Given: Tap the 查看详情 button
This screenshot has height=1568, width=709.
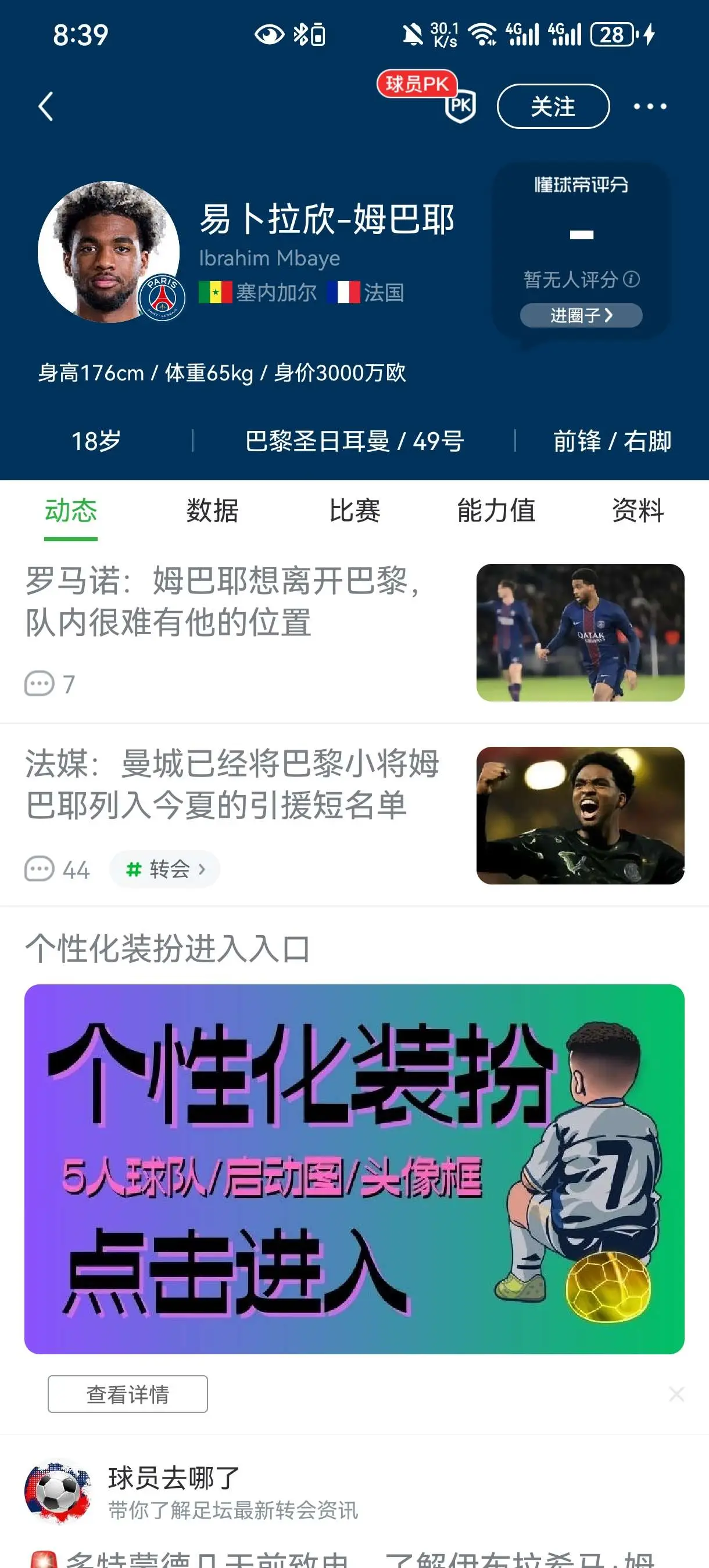Looking at the screenshot, I should [128, 1394].
